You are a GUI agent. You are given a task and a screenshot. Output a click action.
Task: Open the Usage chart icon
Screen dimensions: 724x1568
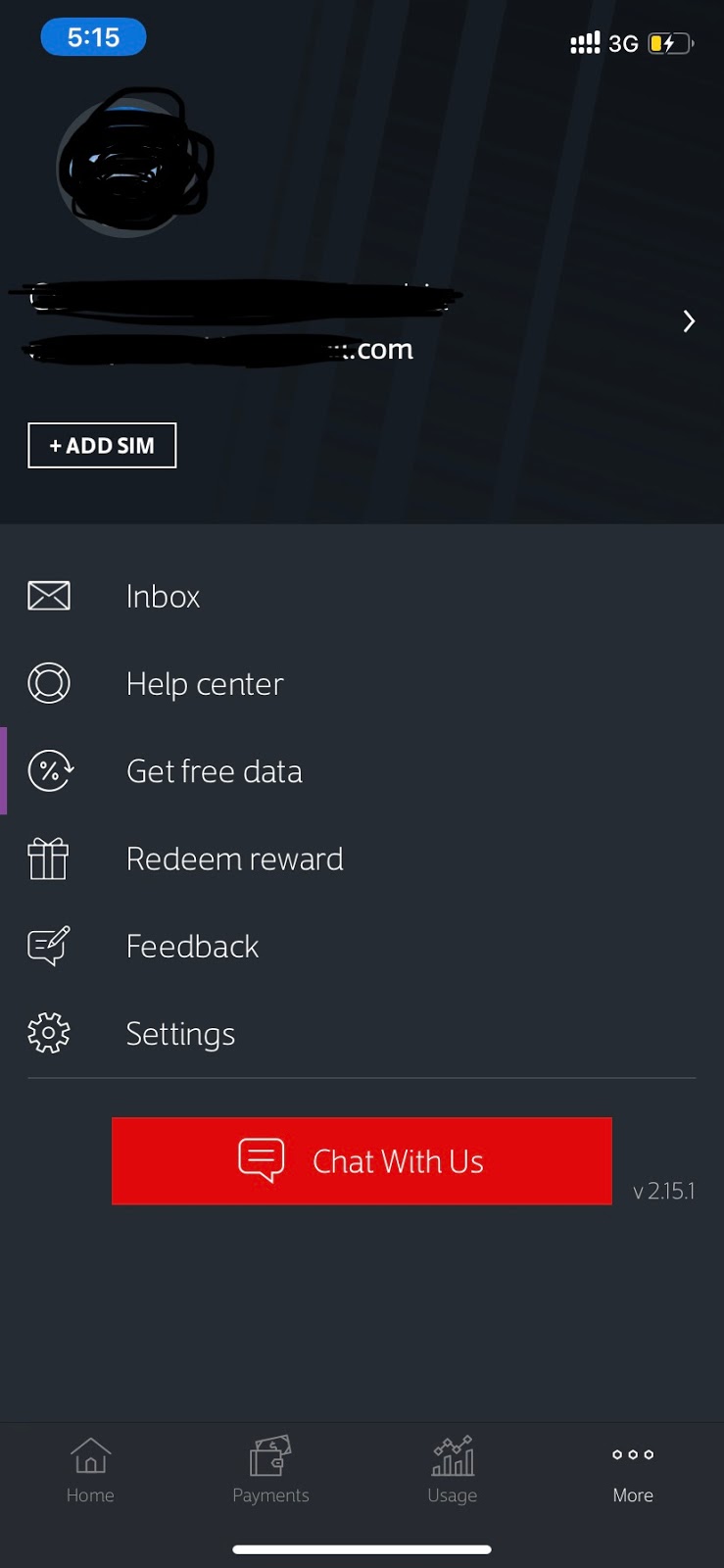[x=452, y=1458]
